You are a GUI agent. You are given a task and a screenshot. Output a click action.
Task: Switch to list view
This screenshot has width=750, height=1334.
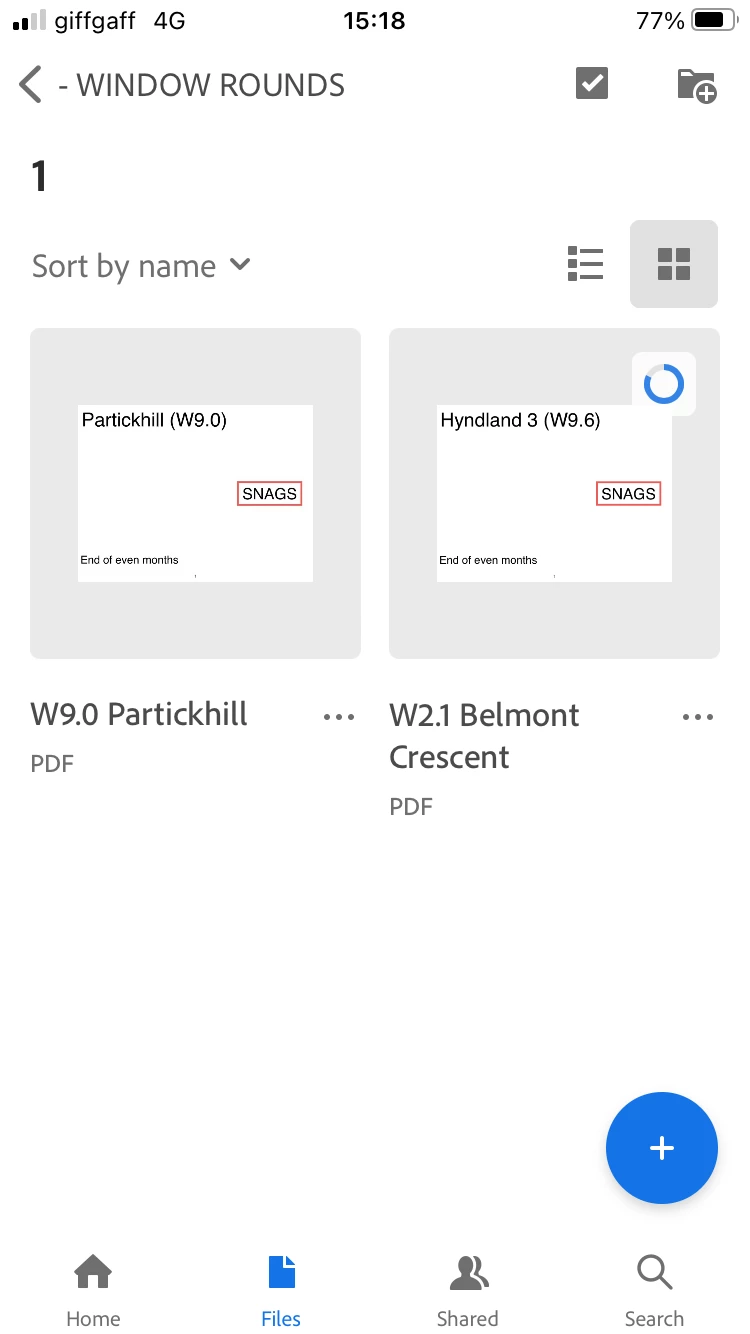point(585,264)
